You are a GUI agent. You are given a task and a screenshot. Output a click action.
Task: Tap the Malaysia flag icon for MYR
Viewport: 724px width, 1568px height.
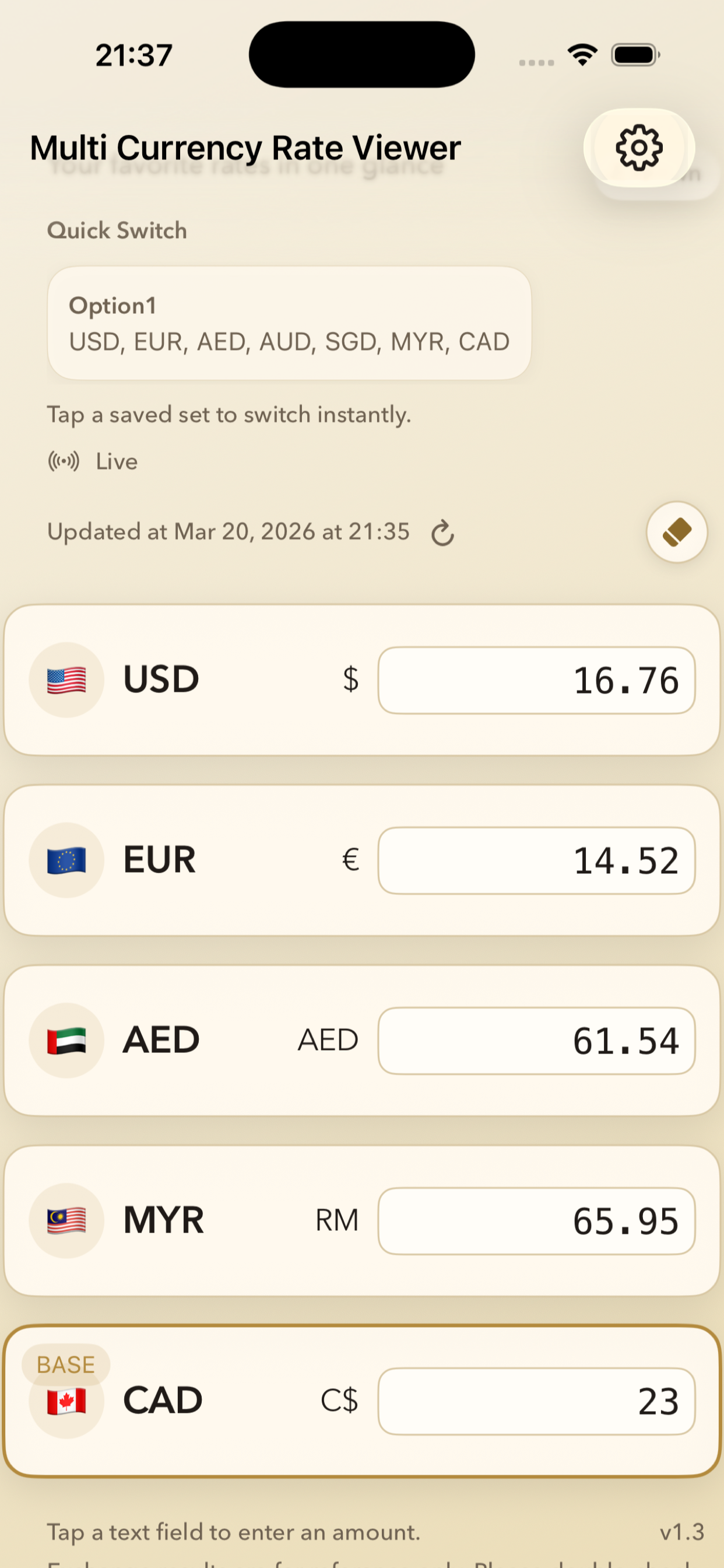pos(67,1220)
